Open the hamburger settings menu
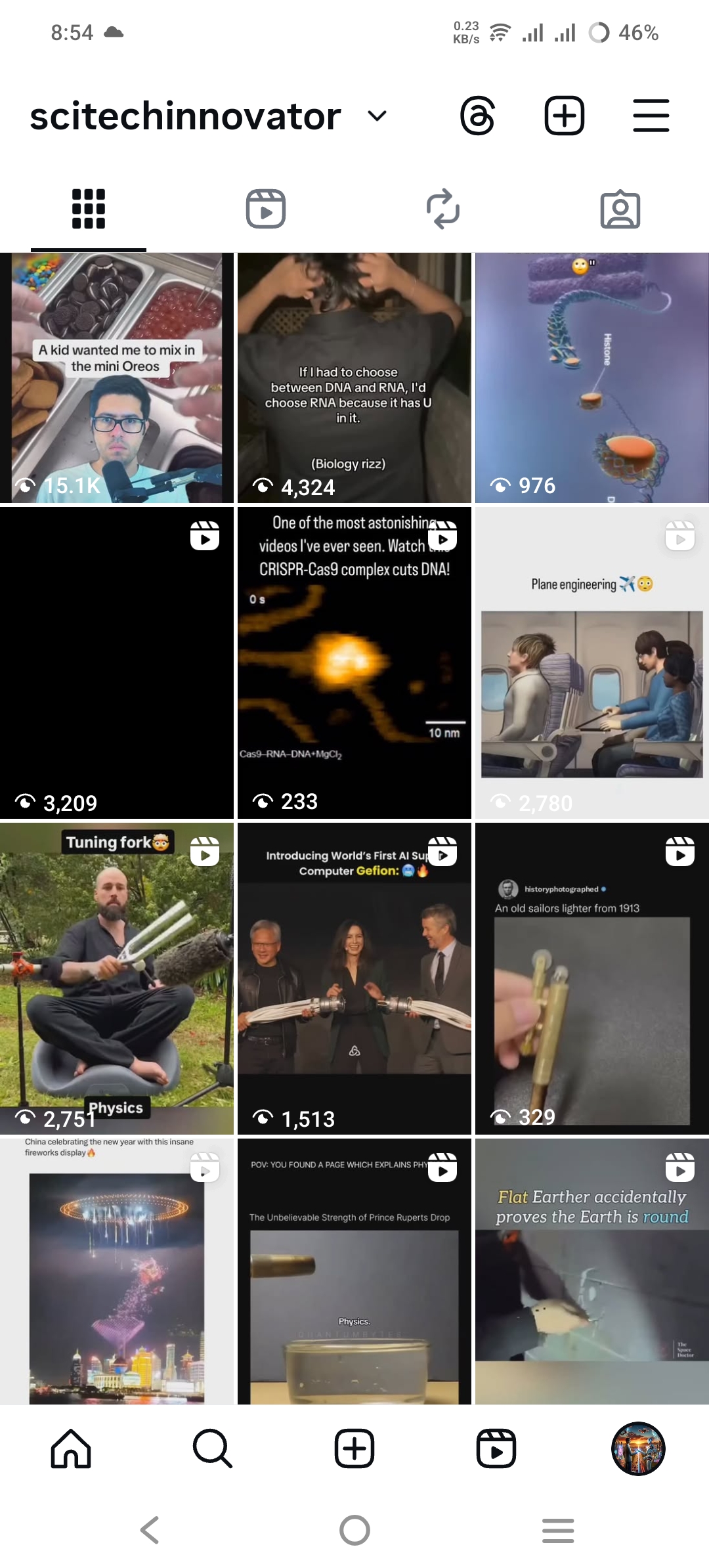 pyautogui.click(x=651, y=116)
